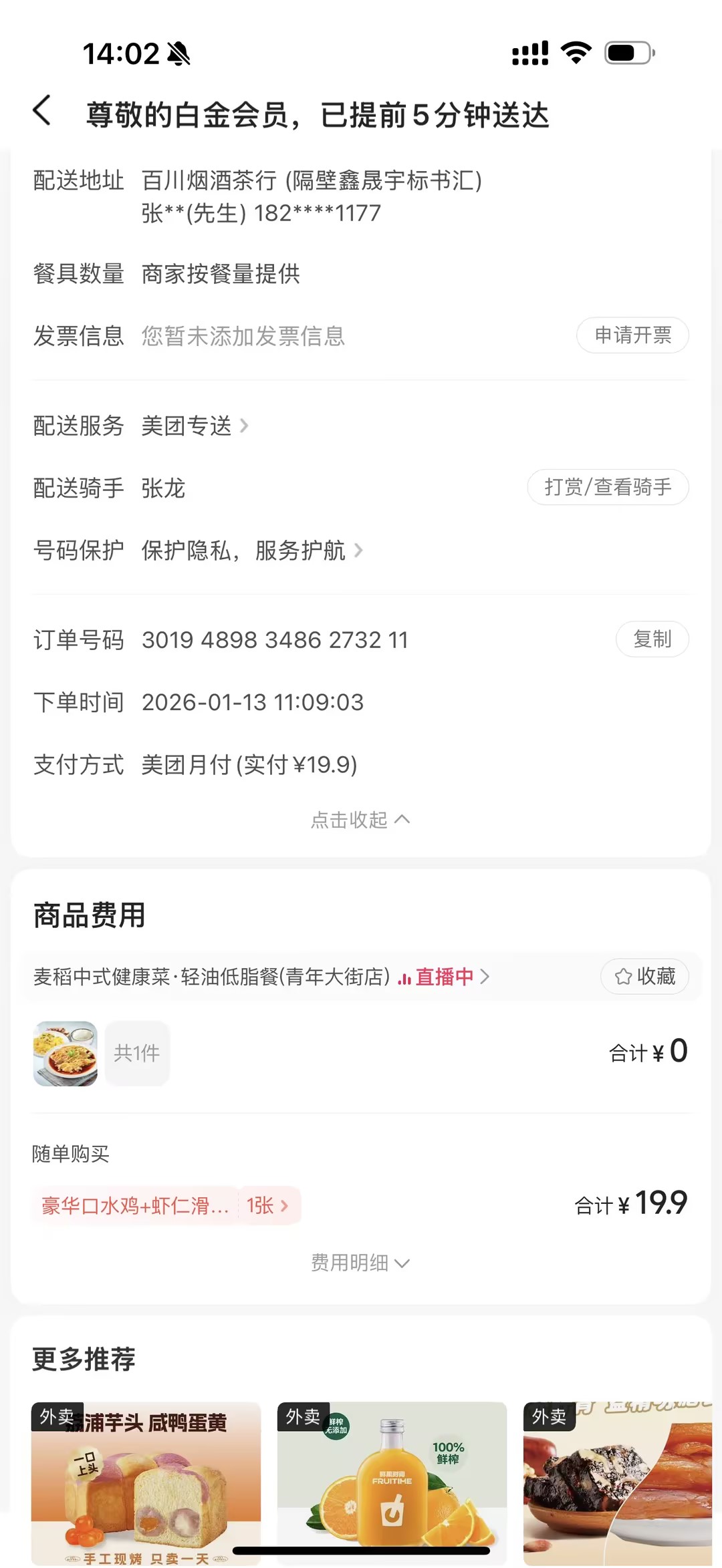The image size is (722, 1568).
Task: Open the dried fruit snack recommendation card
Action: 618,1483
